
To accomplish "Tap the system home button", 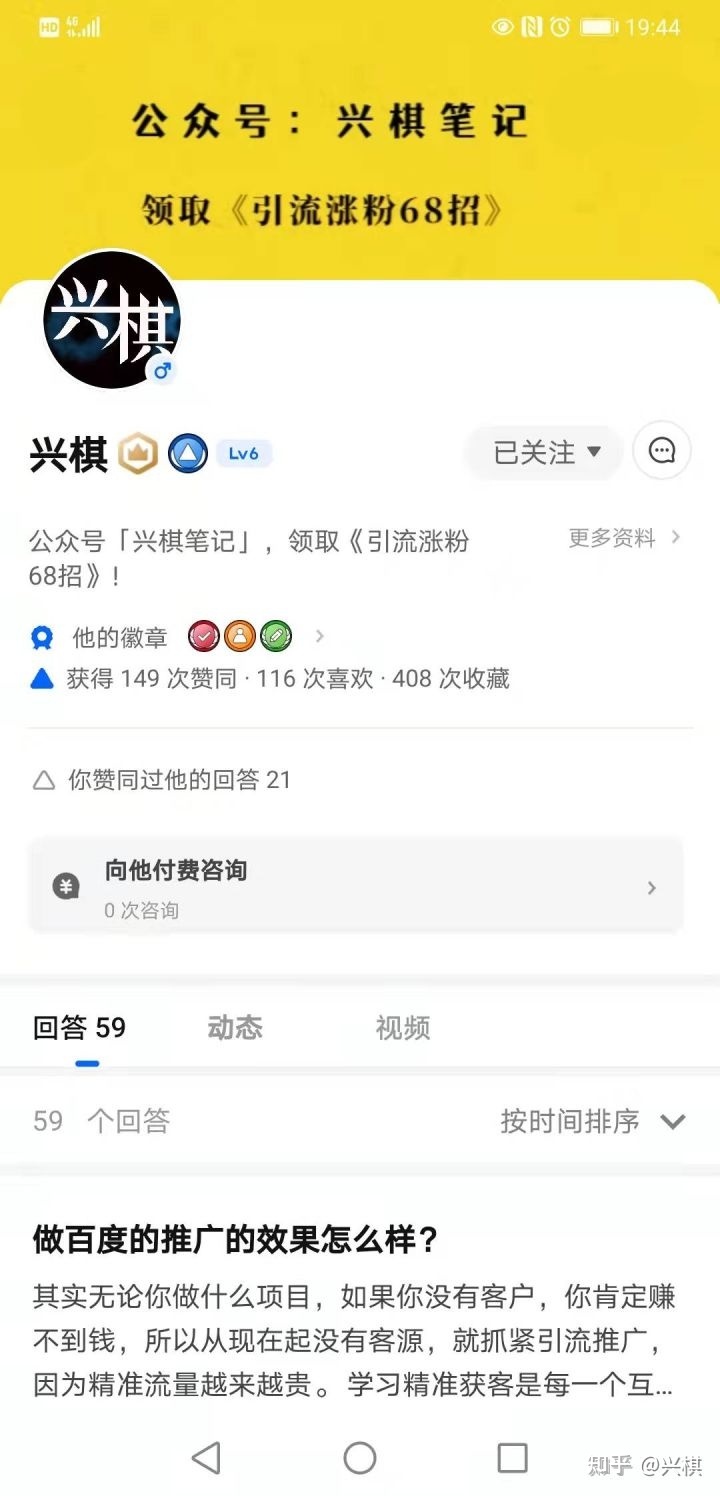I will [x=360, y=1458].
